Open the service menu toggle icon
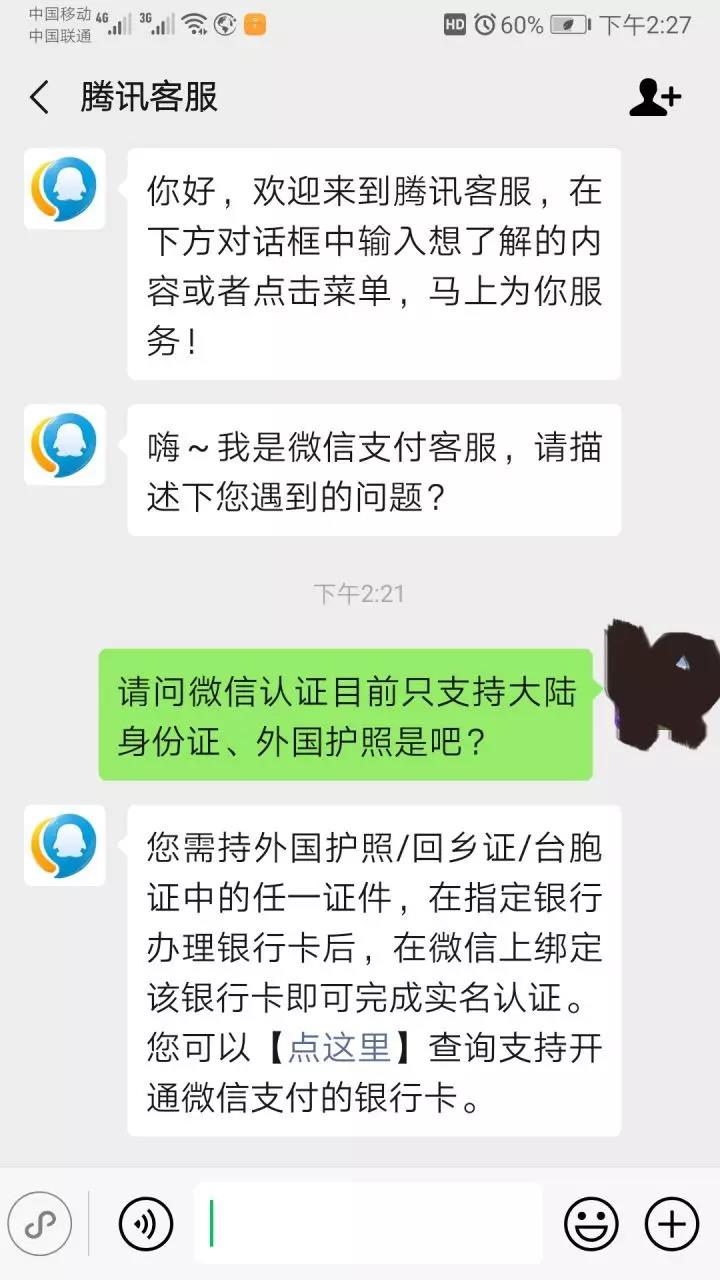The image size is (720, 1280). pos(40,1223)
